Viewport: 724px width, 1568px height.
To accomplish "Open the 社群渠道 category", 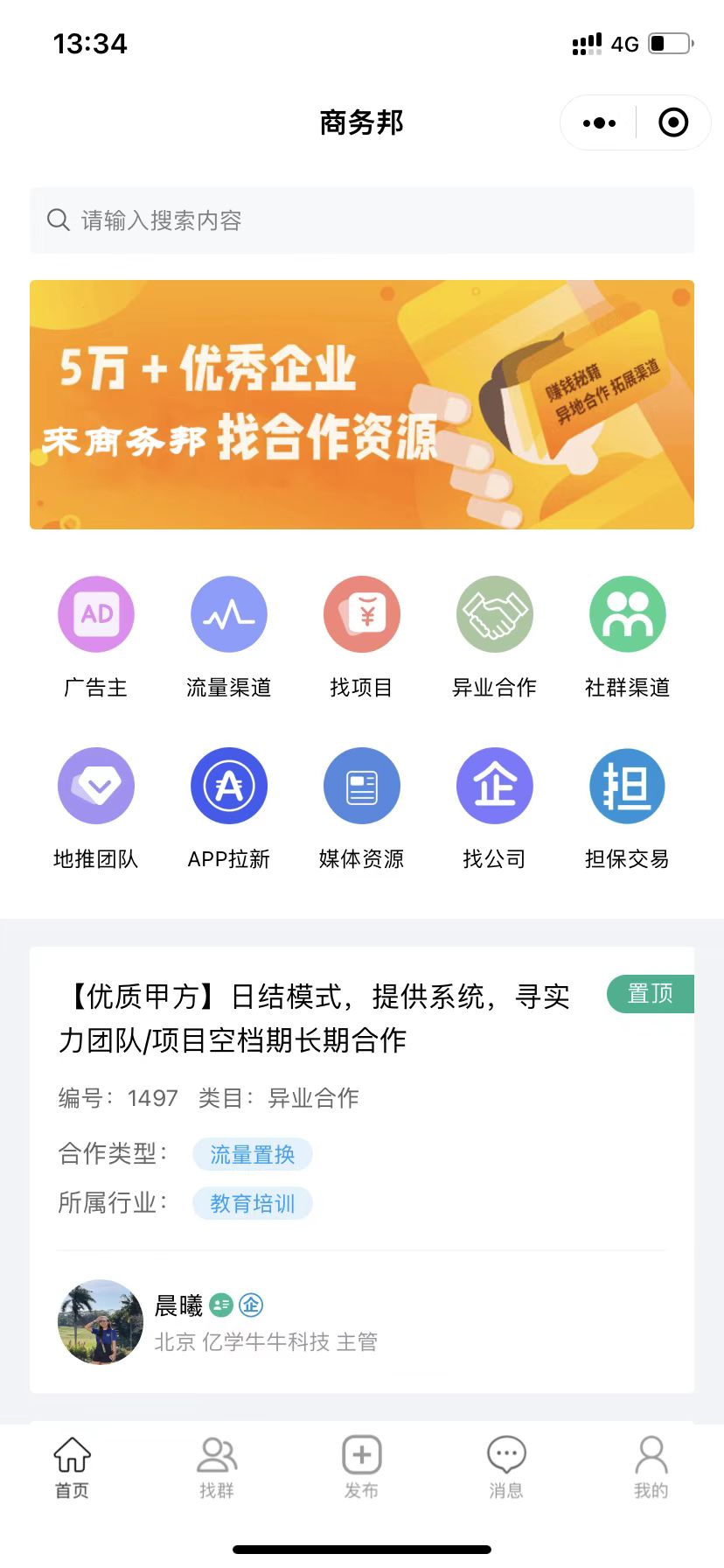I will click(x=627, y=614).
